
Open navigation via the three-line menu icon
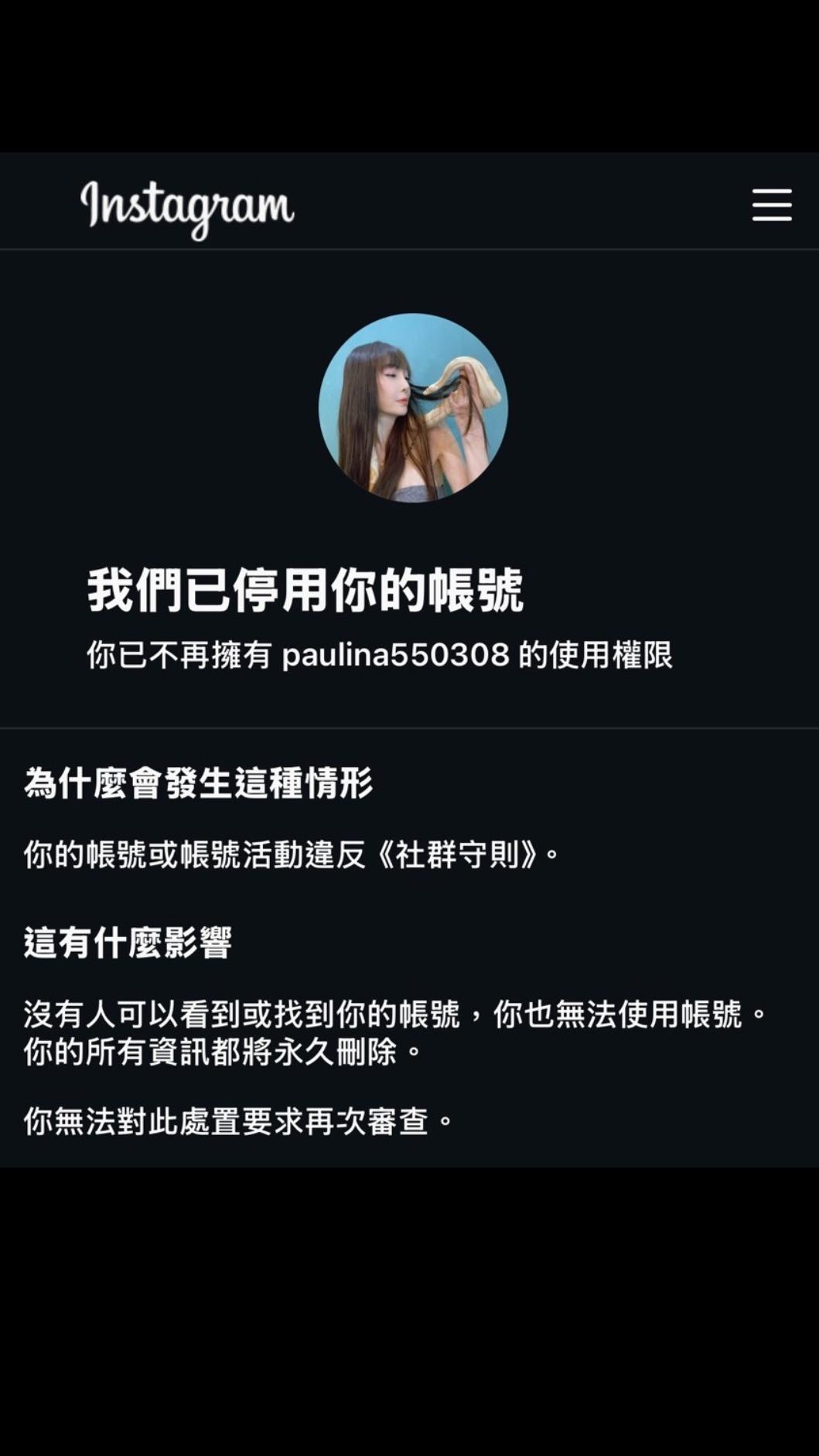(772, 204)
